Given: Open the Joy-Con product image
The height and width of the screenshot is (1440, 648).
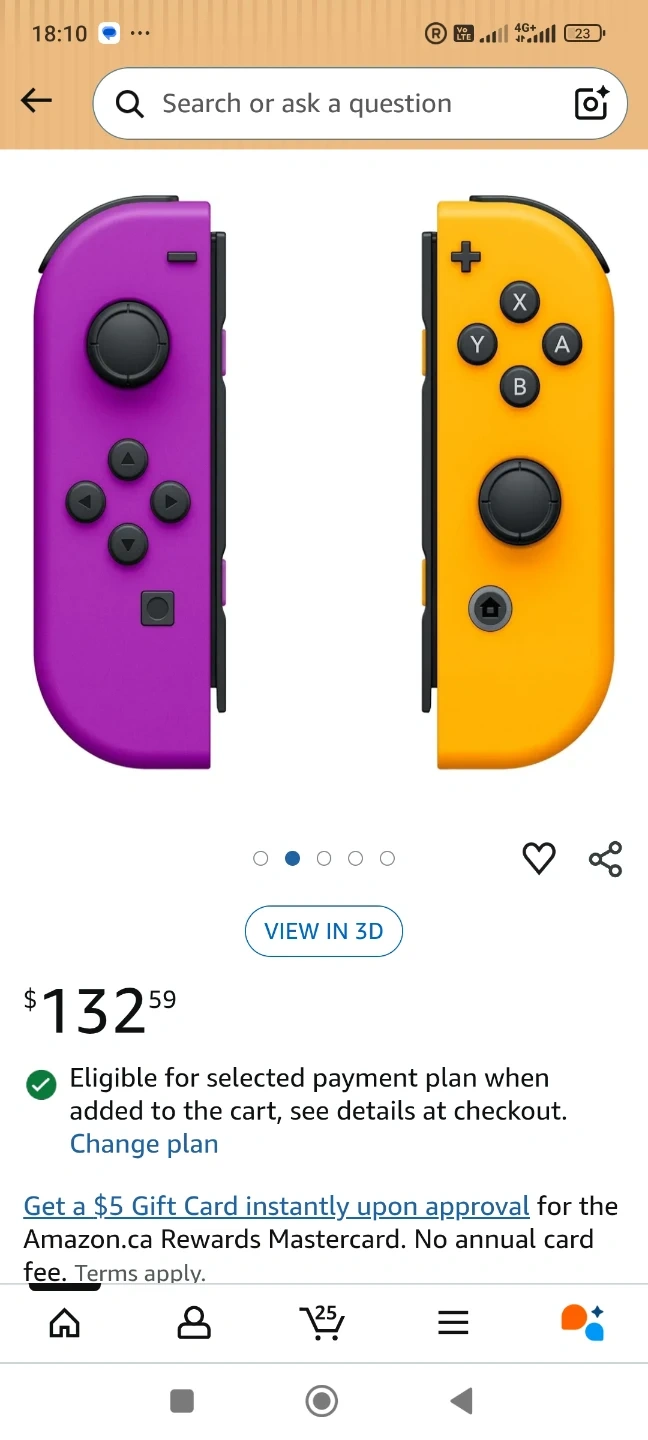Looking at the screenshot, I should pos(324,485).
